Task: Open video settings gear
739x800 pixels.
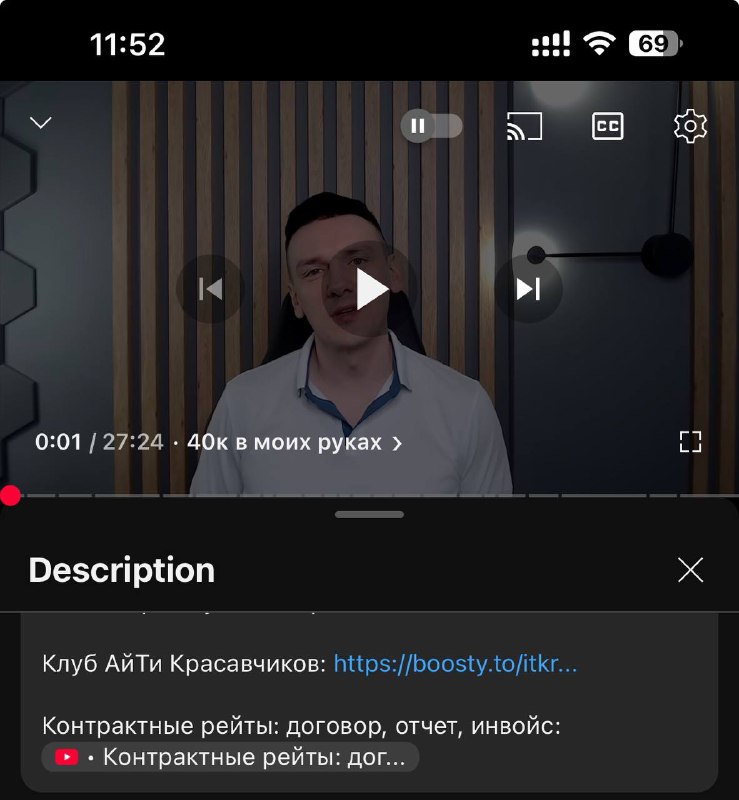Action: tap(690, 126)
